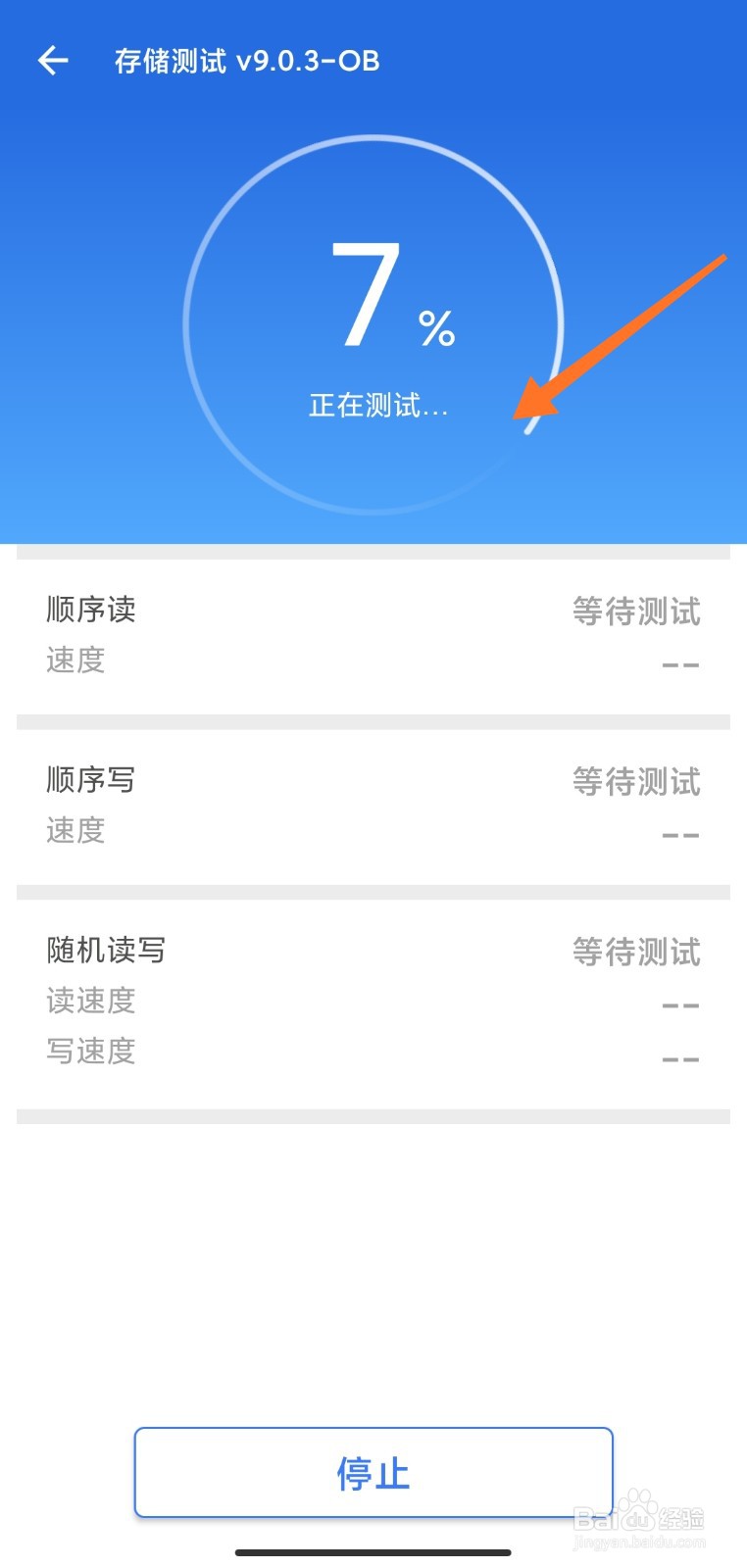Tap 停止 to stop the storage test
The image size is (747, 1568).
tap(373, 1472)
